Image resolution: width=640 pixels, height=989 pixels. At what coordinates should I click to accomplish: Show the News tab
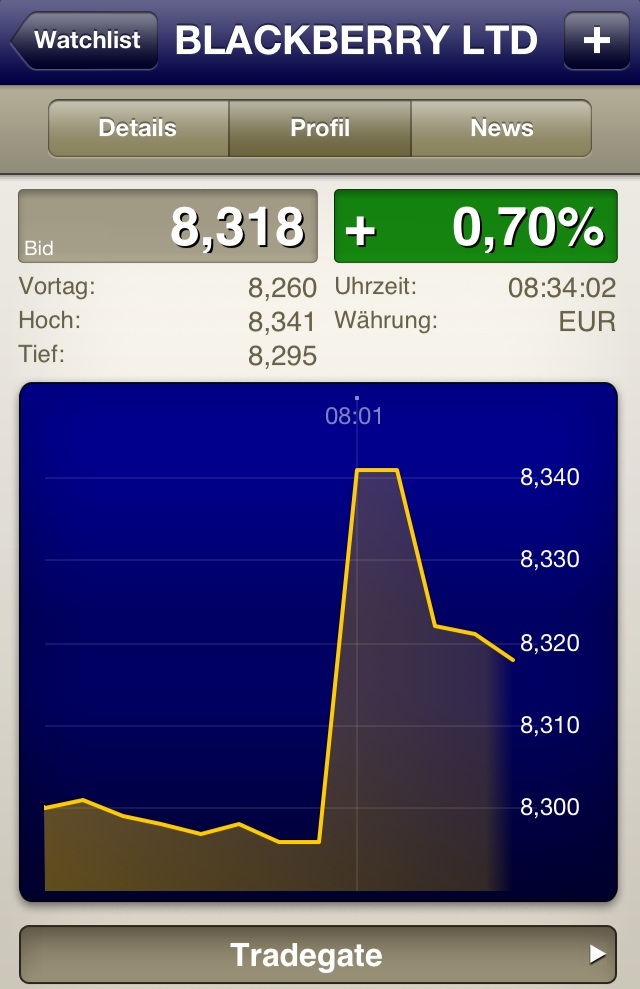501,129
